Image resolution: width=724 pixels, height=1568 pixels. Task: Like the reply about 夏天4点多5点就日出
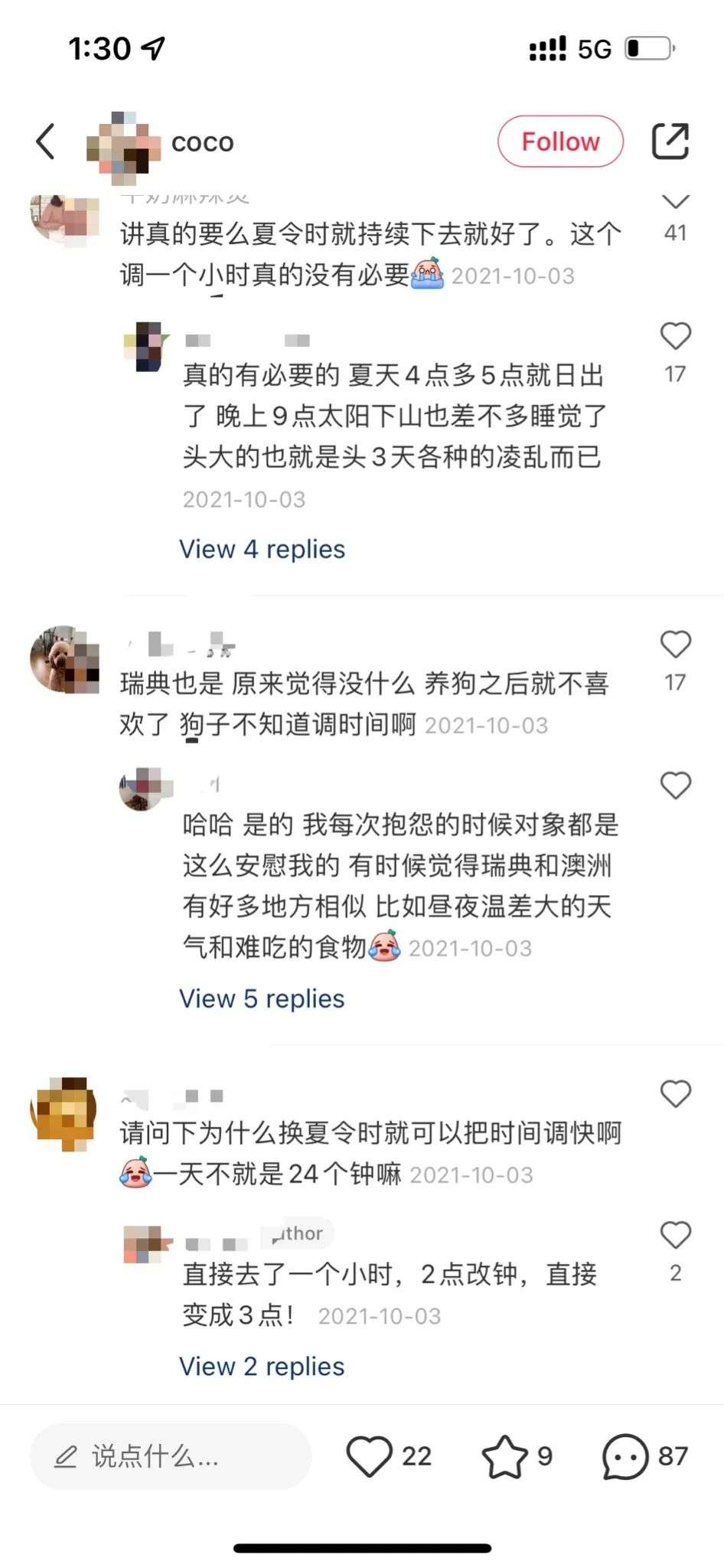point(675,337)
